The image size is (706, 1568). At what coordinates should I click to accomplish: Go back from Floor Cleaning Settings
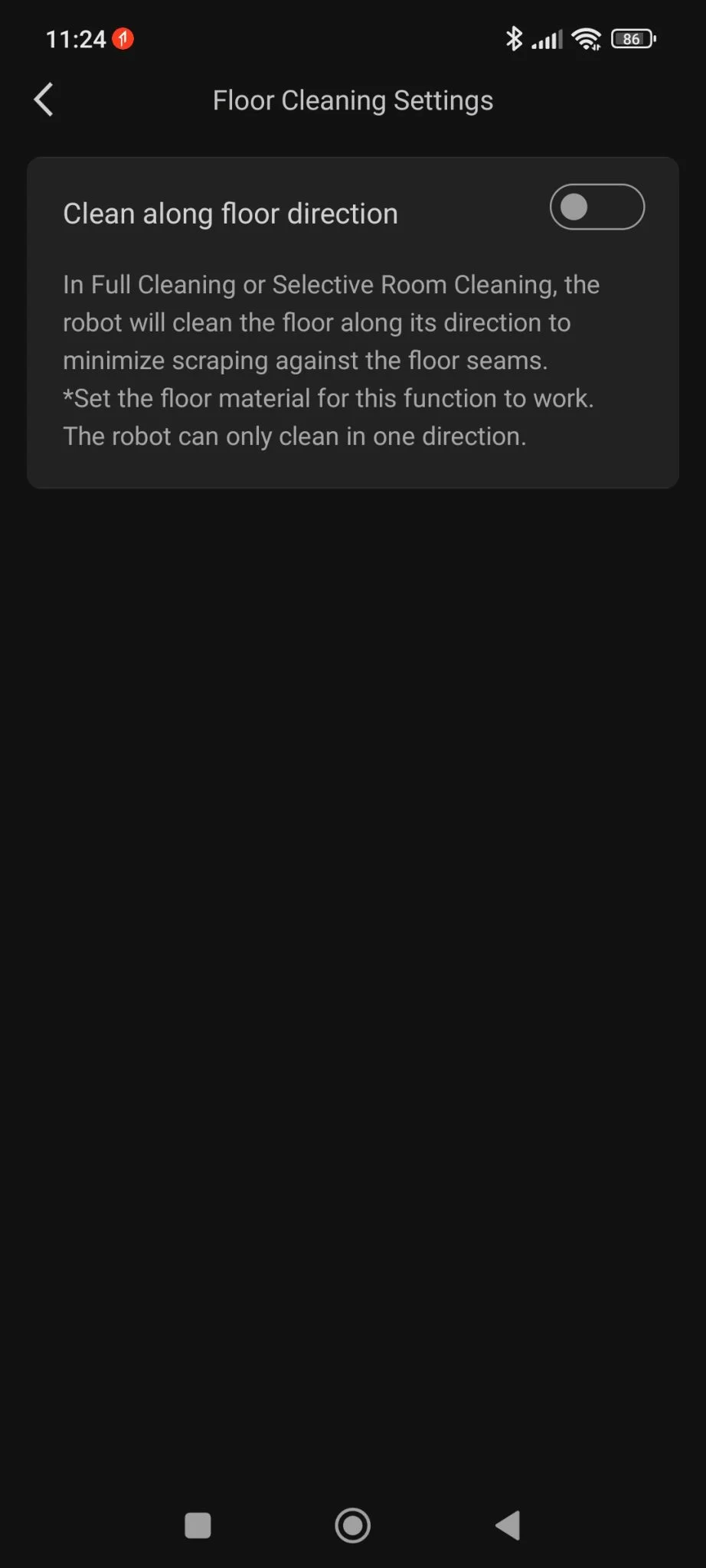tap(44, 100)
